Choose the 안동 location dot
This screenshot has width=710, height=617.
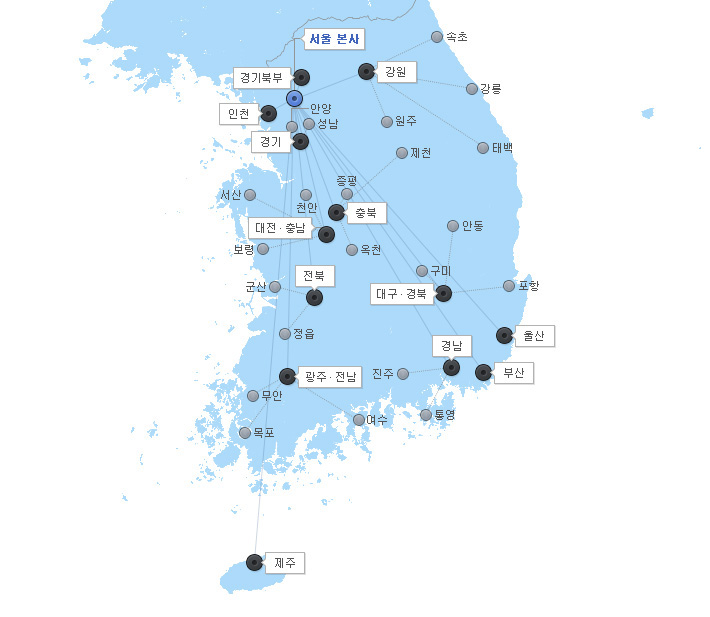click(x=453, y=226)
